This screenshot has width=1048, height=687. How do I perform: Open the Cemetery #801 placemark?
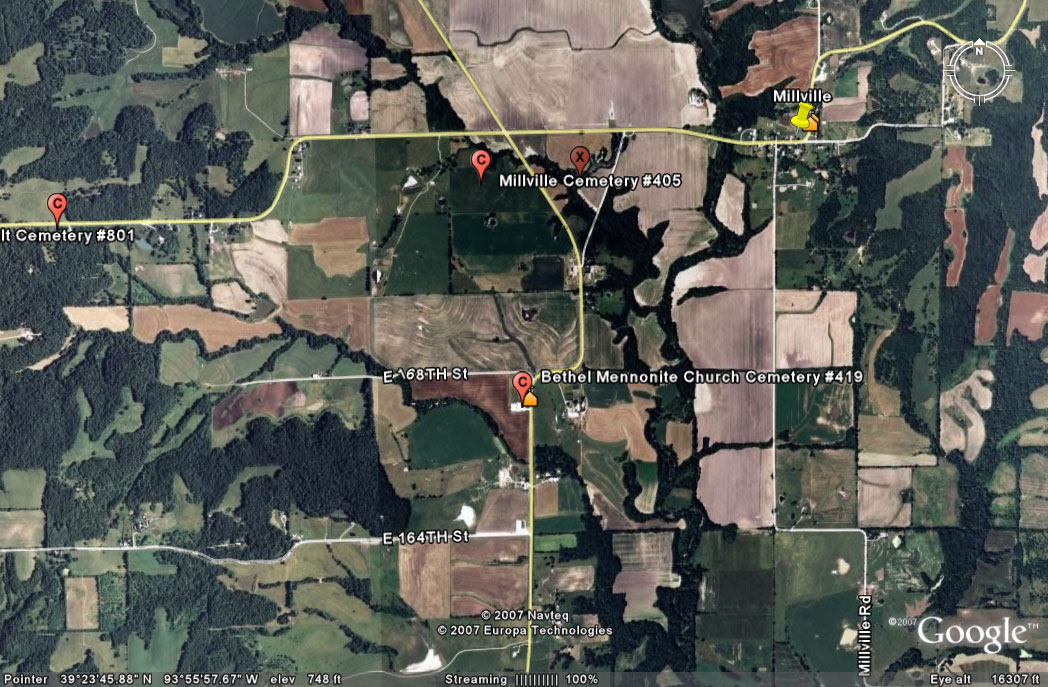pyautogui.click(x=58, y=205)
